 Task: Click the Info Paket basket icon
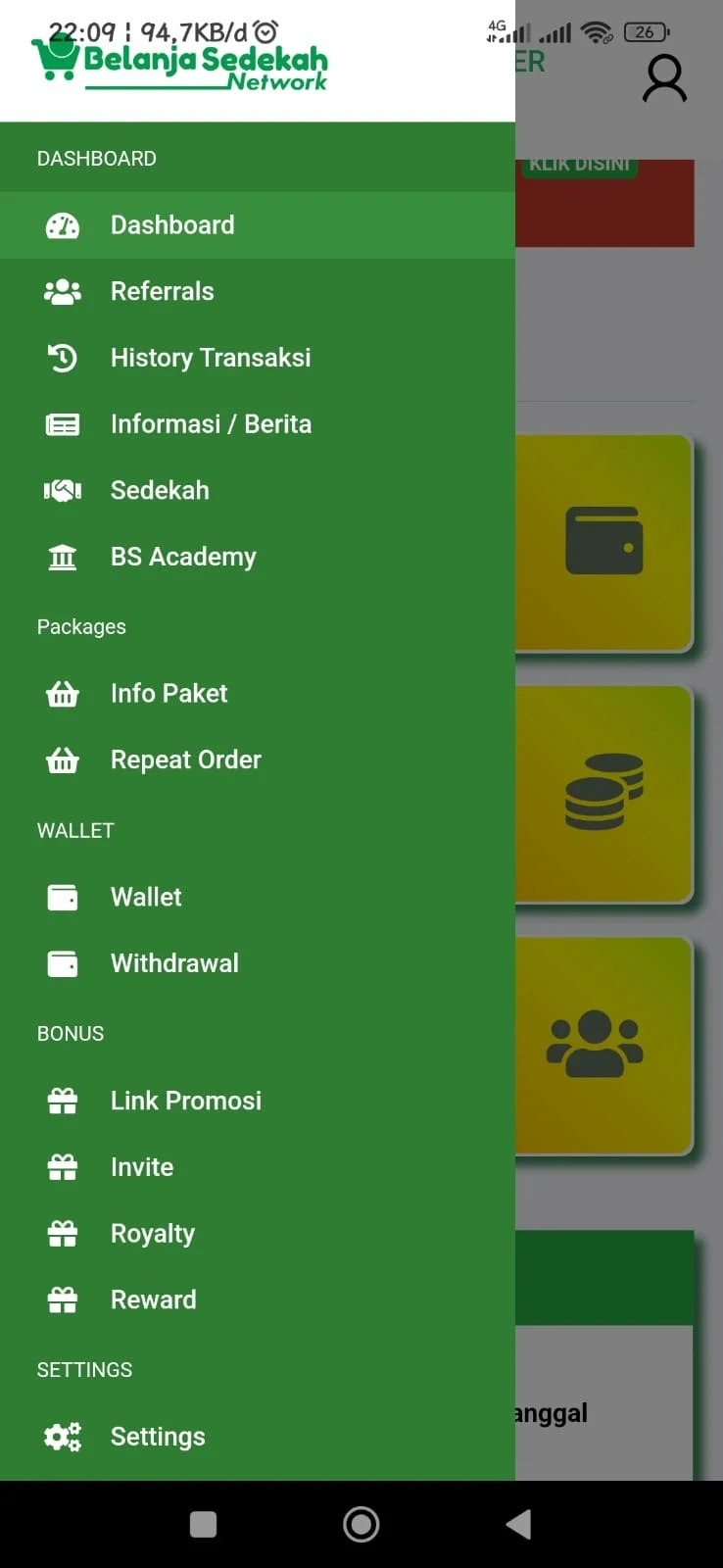[x=63, y=693]
